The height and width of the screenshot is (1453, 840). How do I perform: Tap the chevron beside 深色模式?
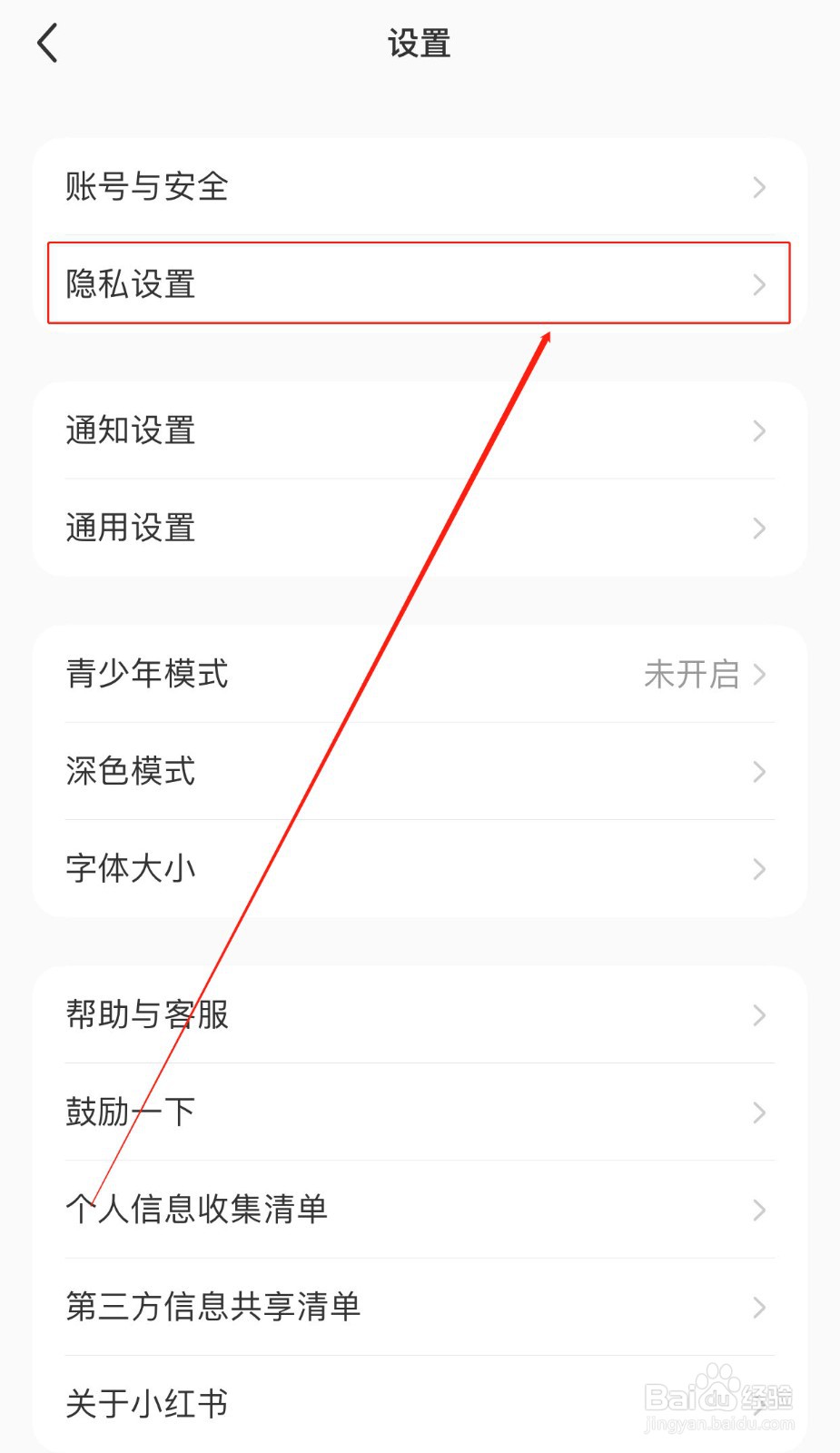pyautogui.click(x=759, y=772)
